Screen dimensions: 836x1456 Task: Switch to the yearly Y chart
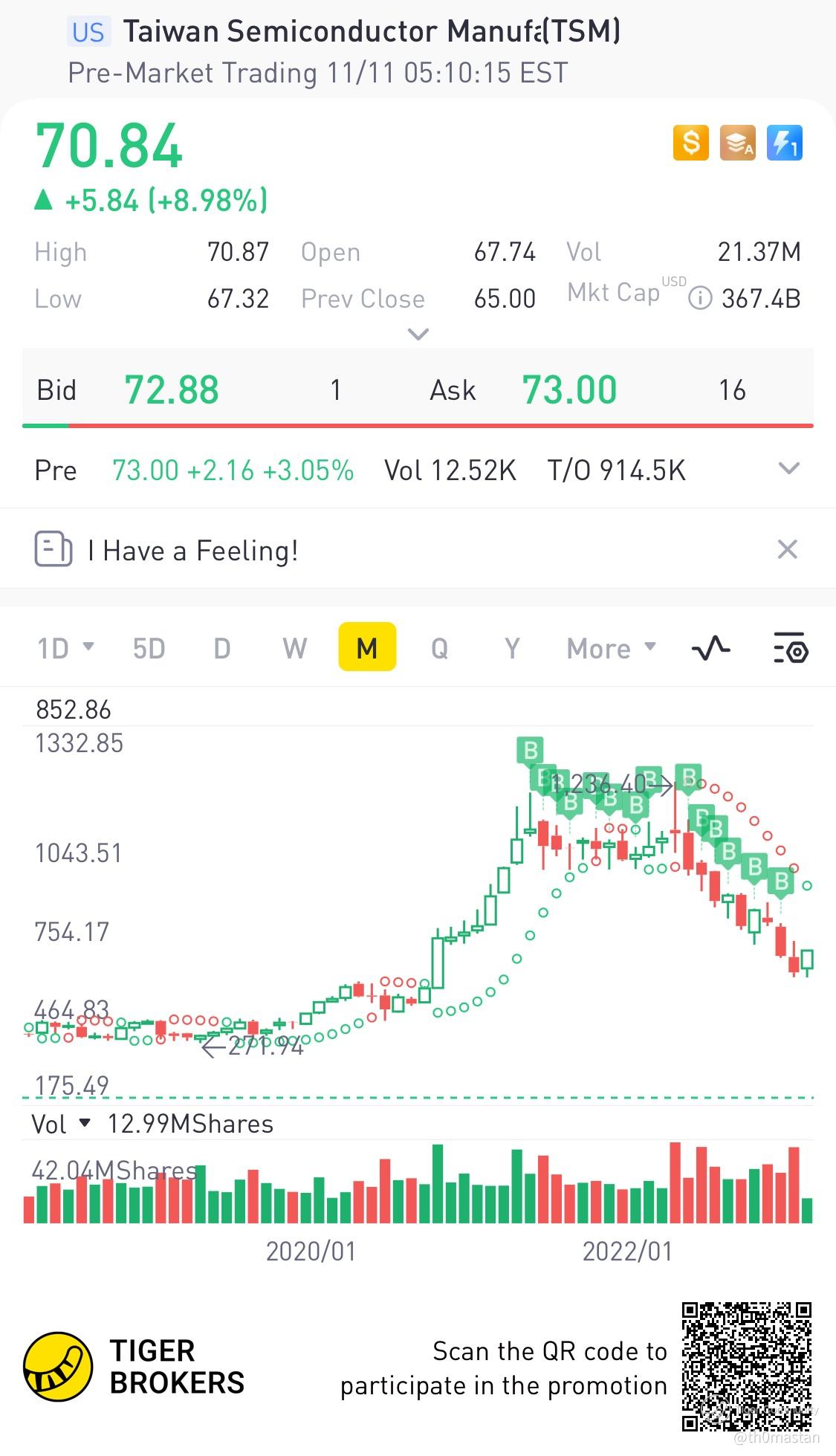tap(512, 649)
